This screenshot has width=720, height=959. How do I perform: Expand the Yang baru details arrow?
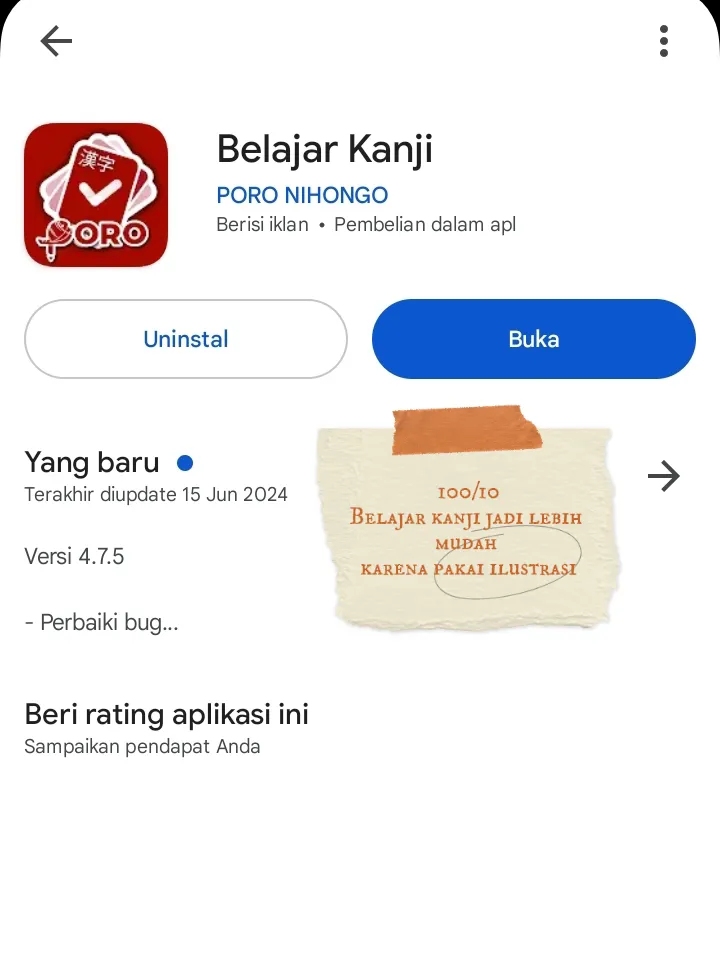pyautogui.click(x=663, y=476)
